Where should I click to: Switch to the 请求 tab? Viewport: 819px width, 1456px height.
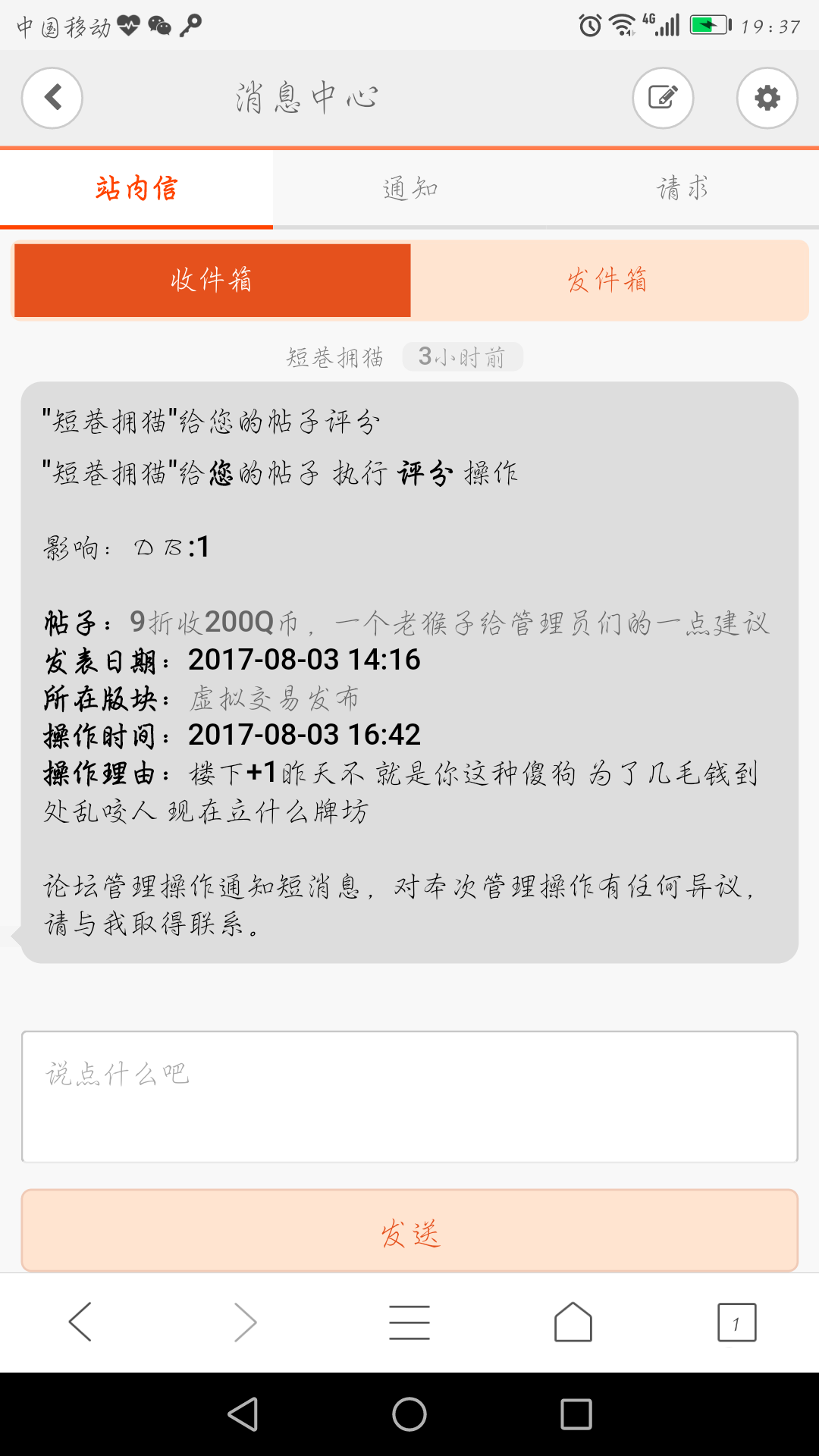[682, 188]
